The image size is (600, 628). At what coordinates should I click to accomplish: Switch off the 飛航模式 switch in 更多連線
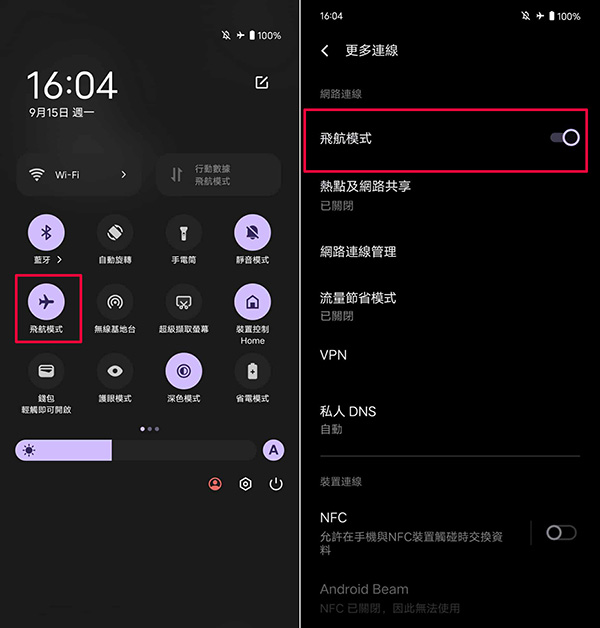[564, 138]
